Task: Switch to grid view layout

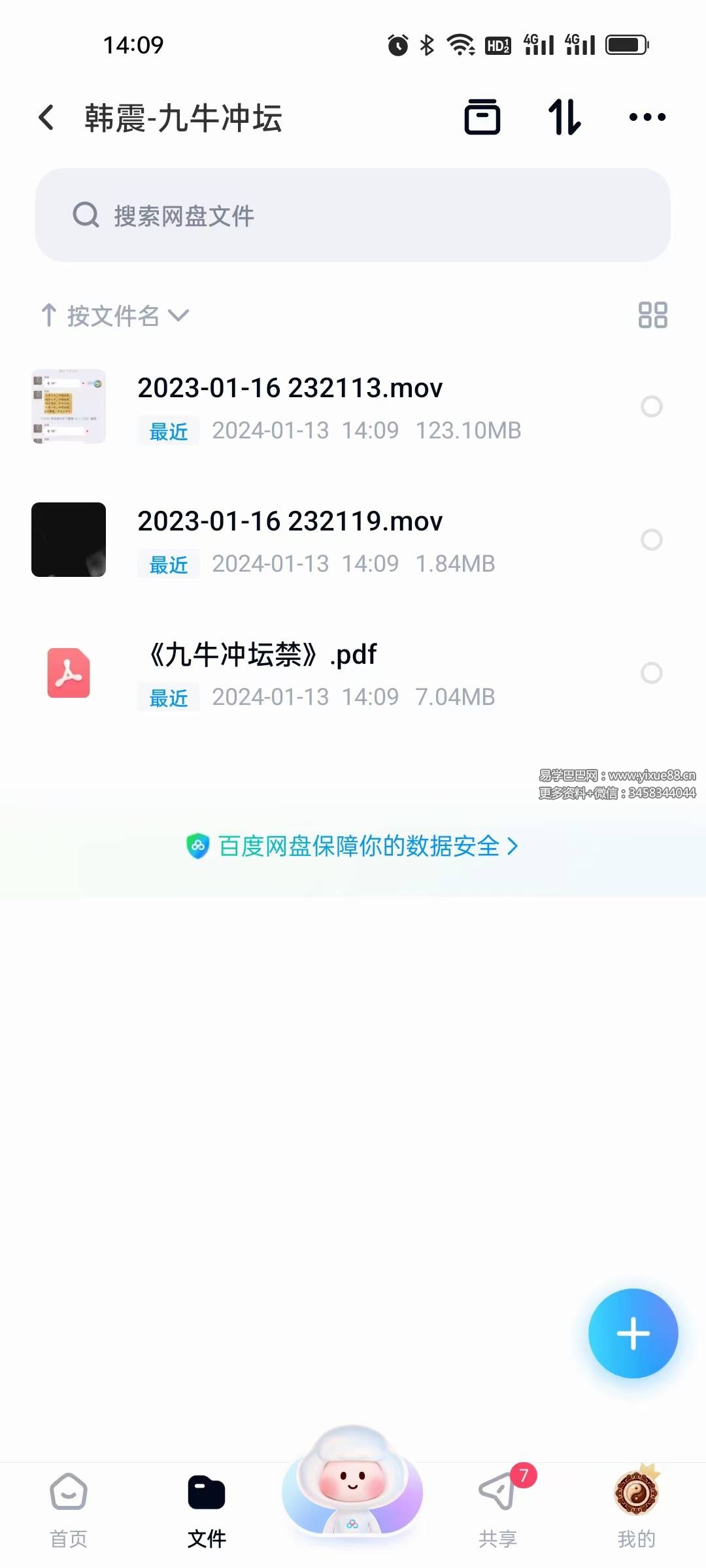Action: (652, 316)
